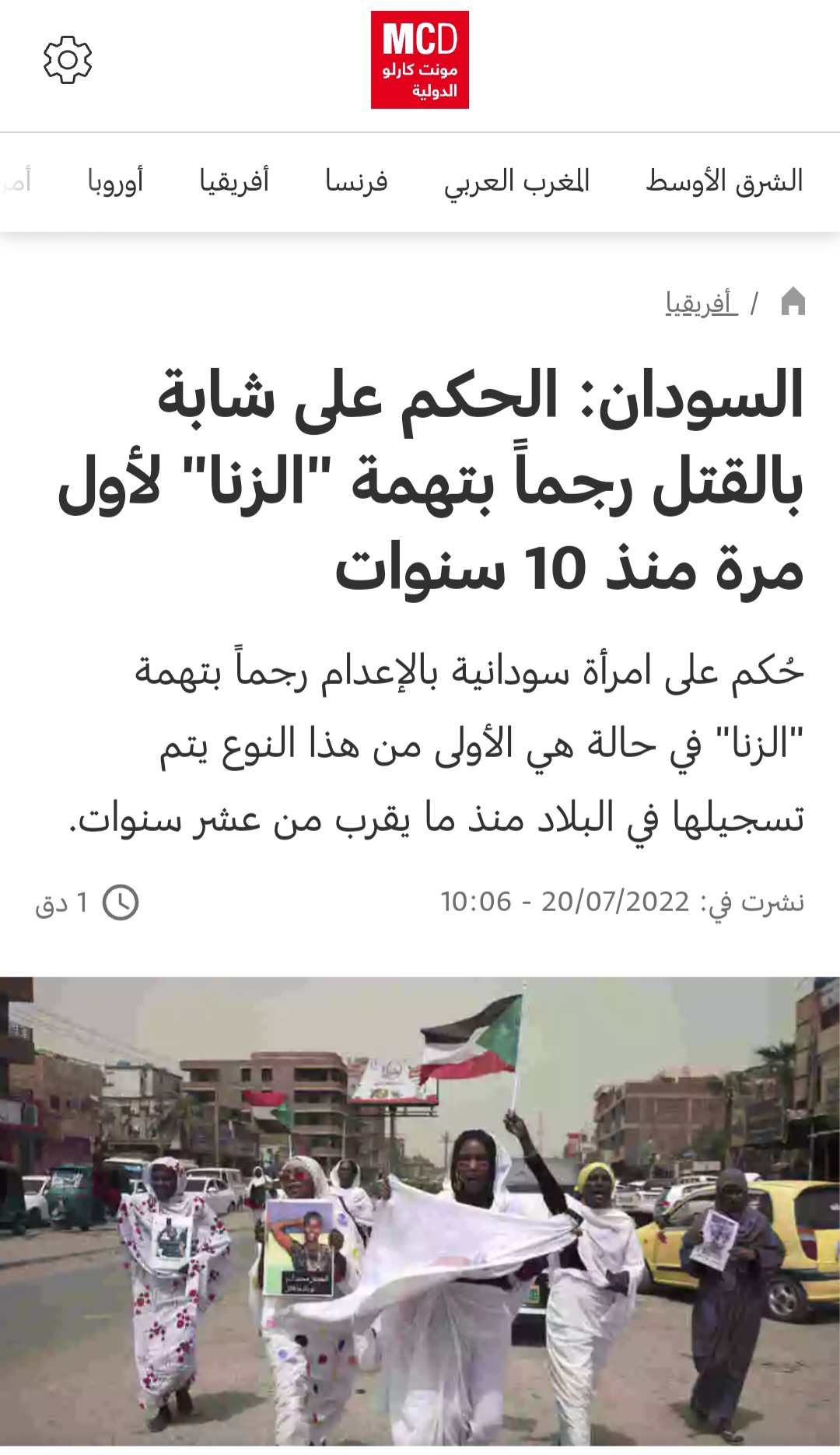This screenshot has width=840, height=1455.
Task: Open the فرنسا section tab
Action: click(x=356, y=181)
